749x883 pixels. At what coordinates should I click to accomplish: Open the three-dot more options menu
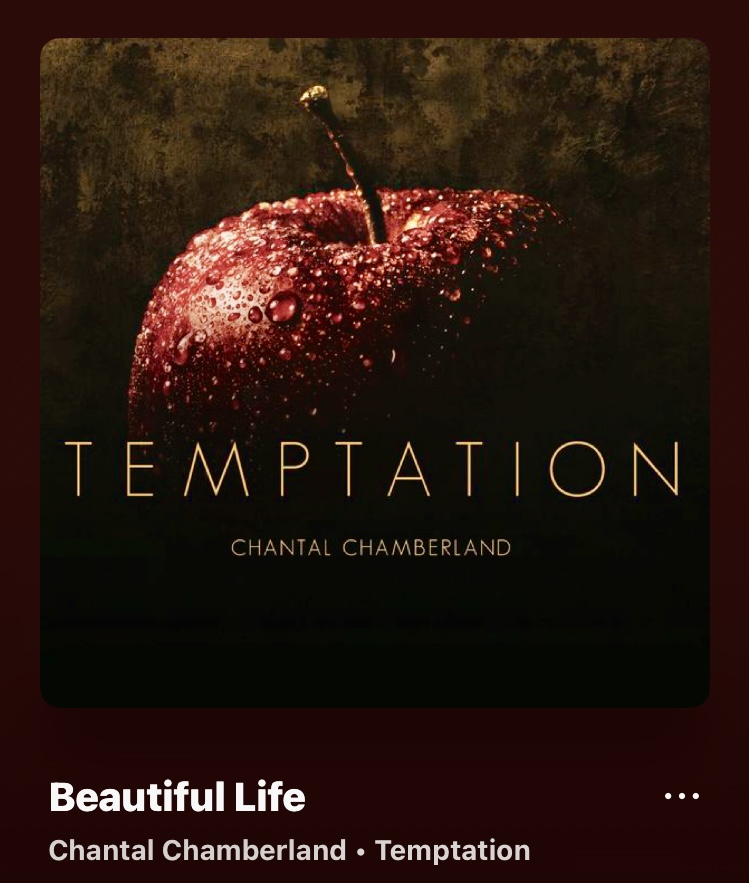(682, 797)
